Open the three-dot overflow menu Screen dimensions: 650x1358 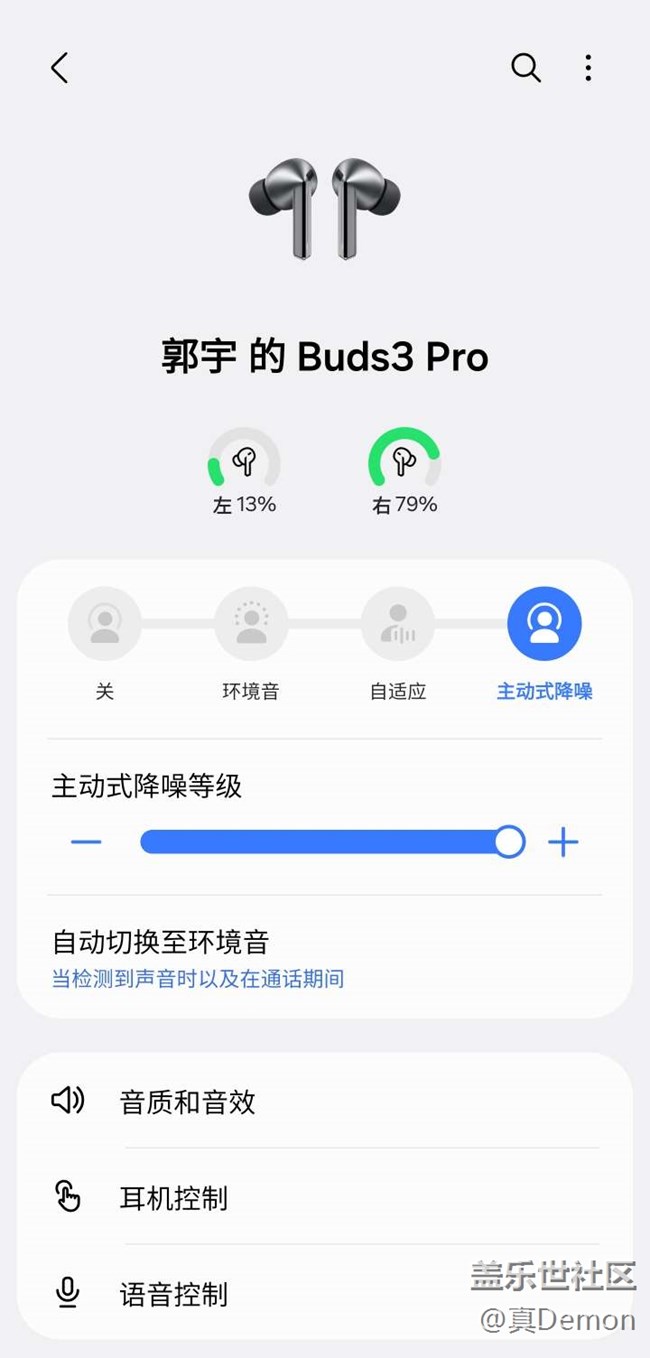point(588,68)
